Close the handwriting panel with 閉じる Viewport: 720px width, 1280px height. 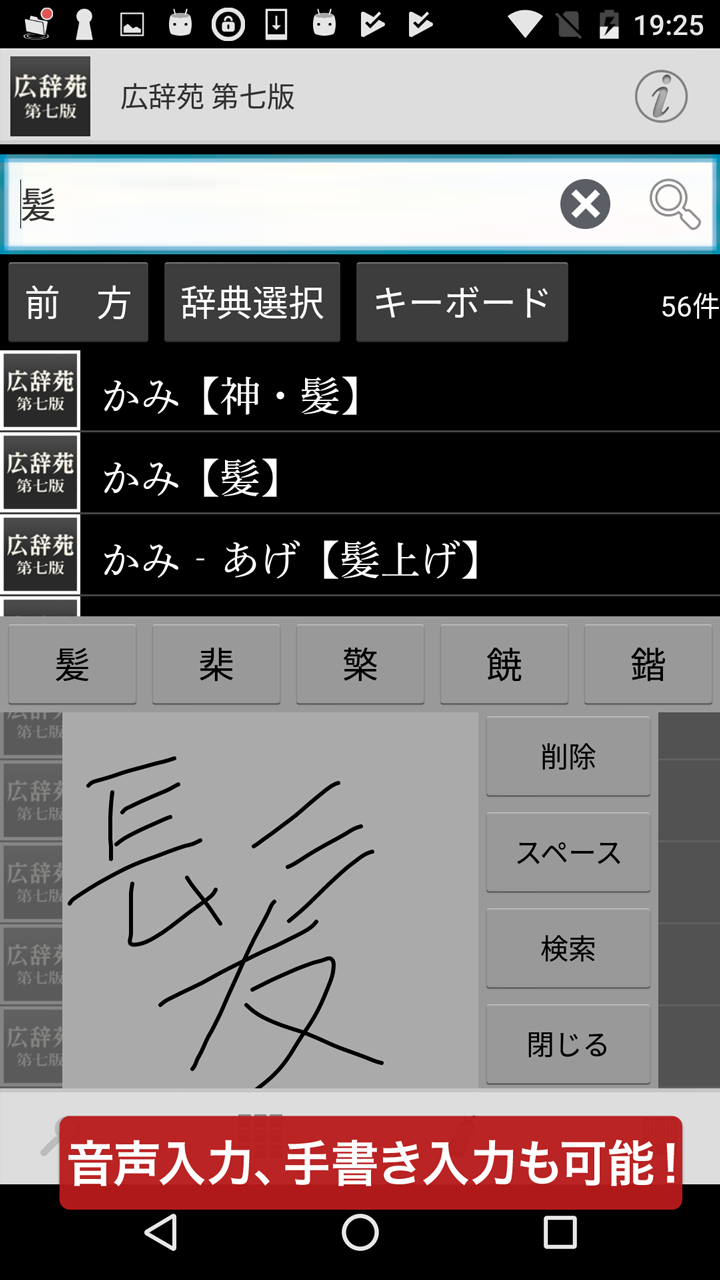click(x=568, y=1045)
